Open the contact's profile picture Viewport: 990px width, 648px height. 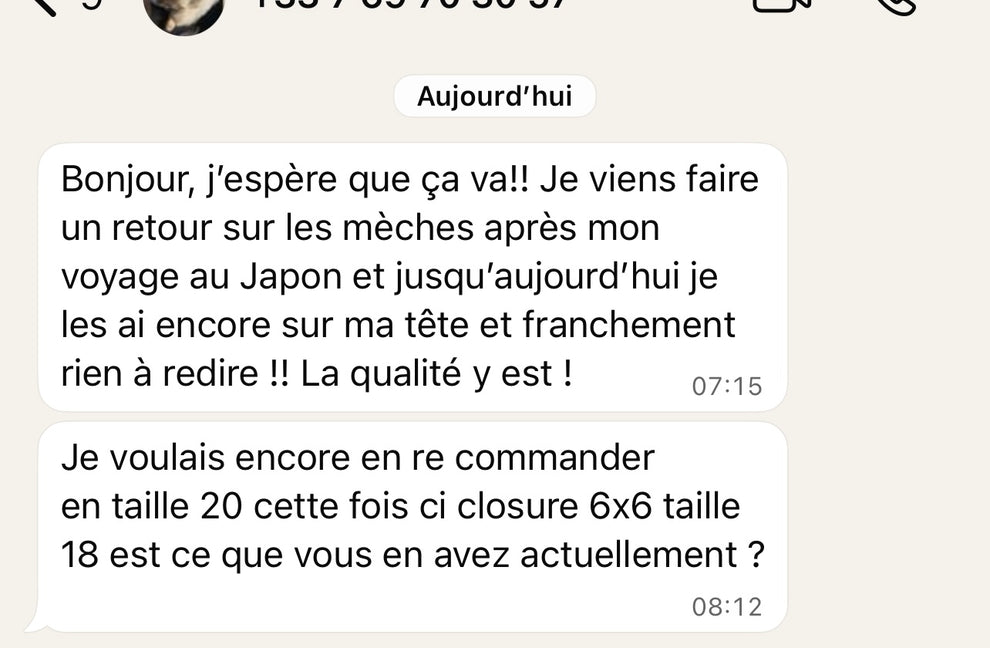[x=183, y=11]
